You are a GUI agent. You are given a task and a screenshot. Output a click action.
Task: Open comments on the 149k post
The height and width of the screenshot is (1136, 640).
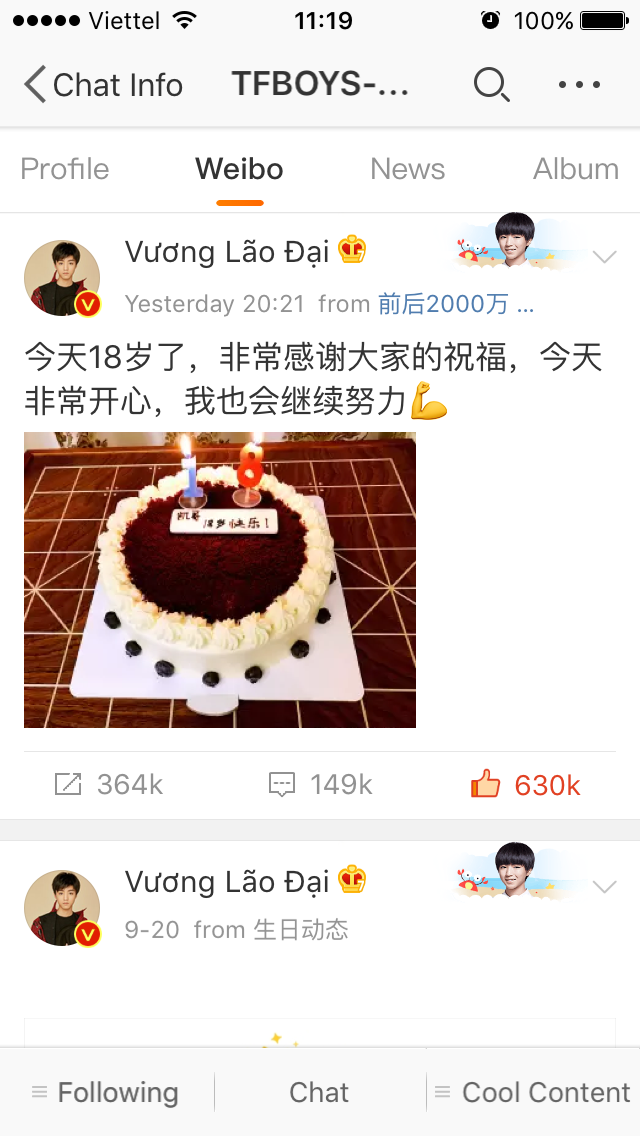(320, 785)
